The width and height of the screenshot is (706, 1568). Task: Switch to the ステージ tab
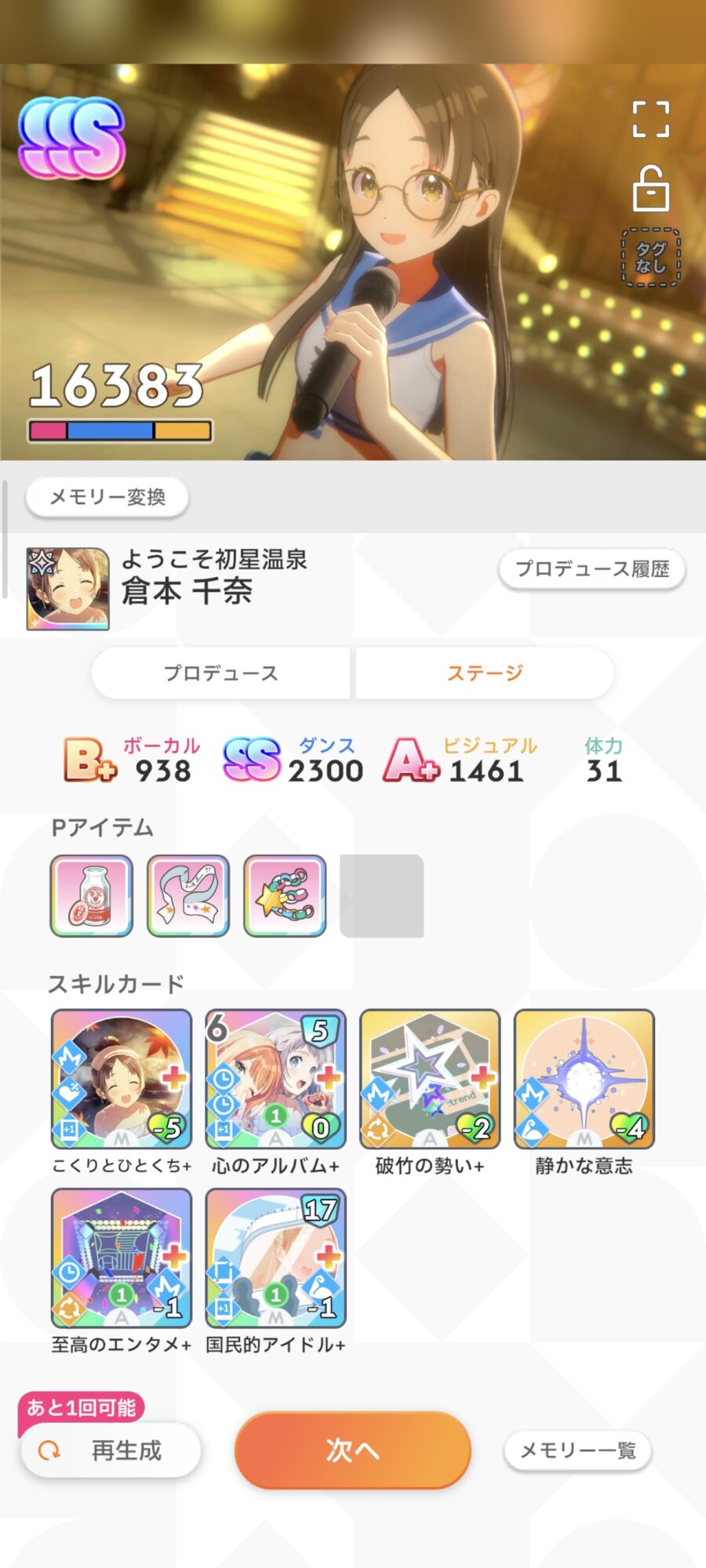coord(485,673)
